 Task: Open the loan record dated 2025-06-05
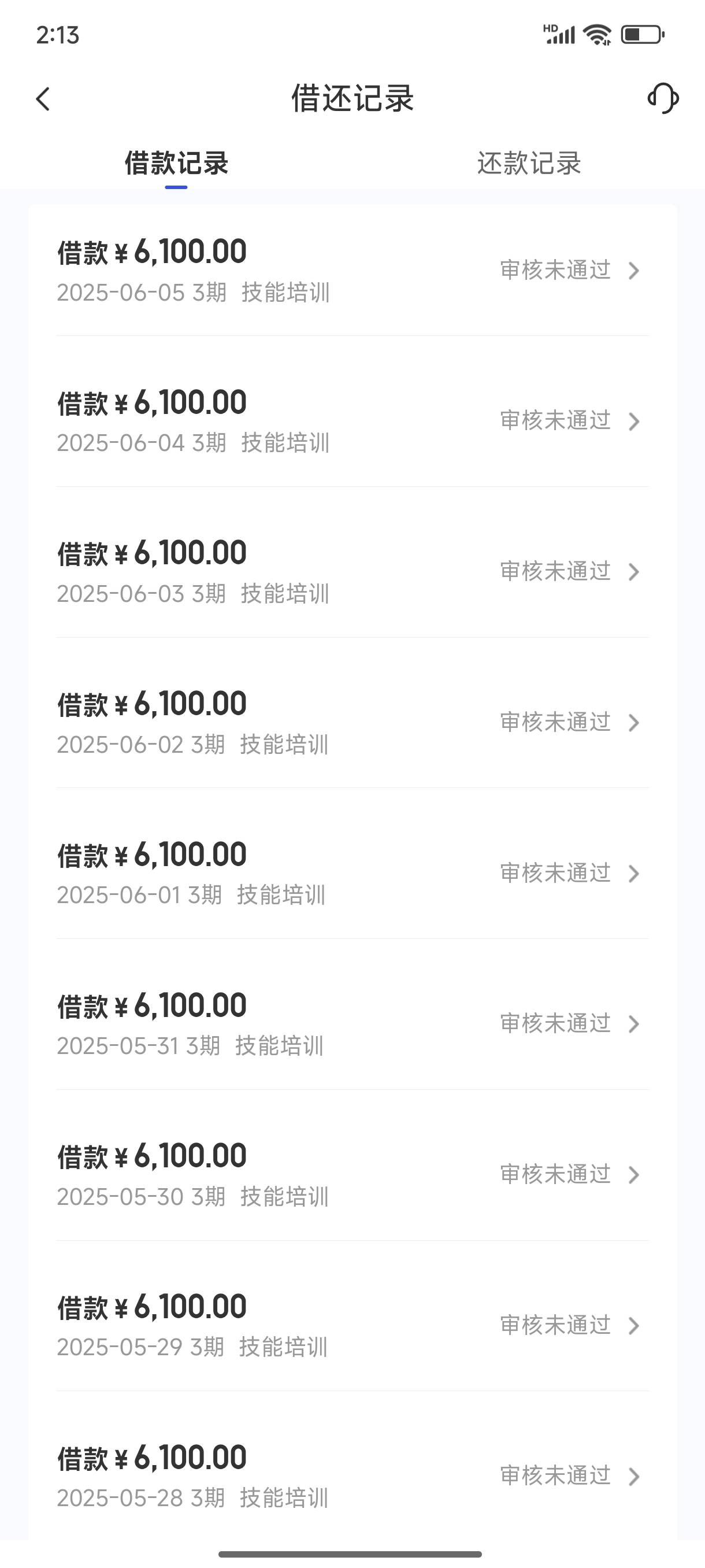pos(353,270)
